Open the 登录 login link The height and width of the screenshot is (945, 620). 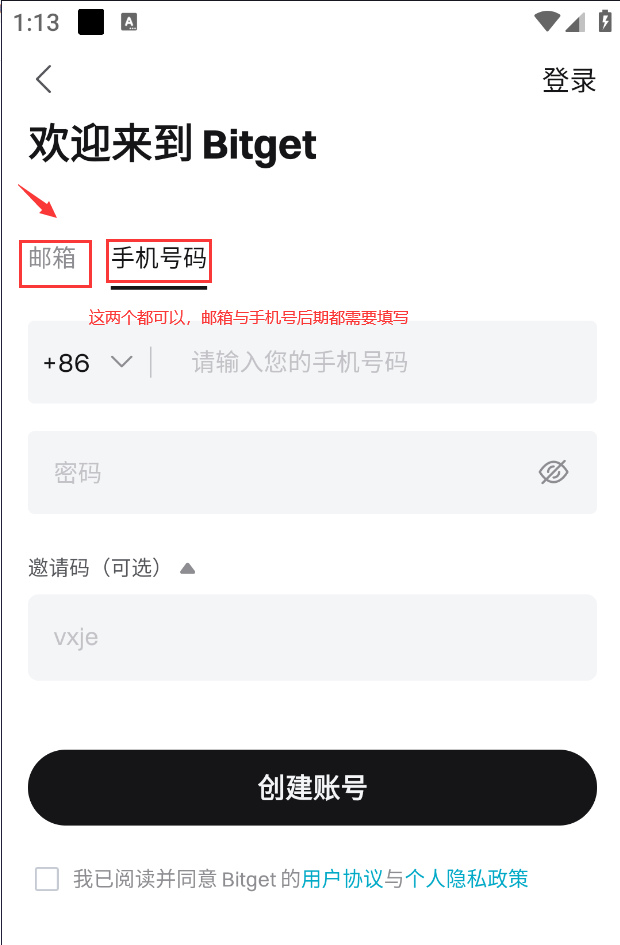[x=569, y=81]
